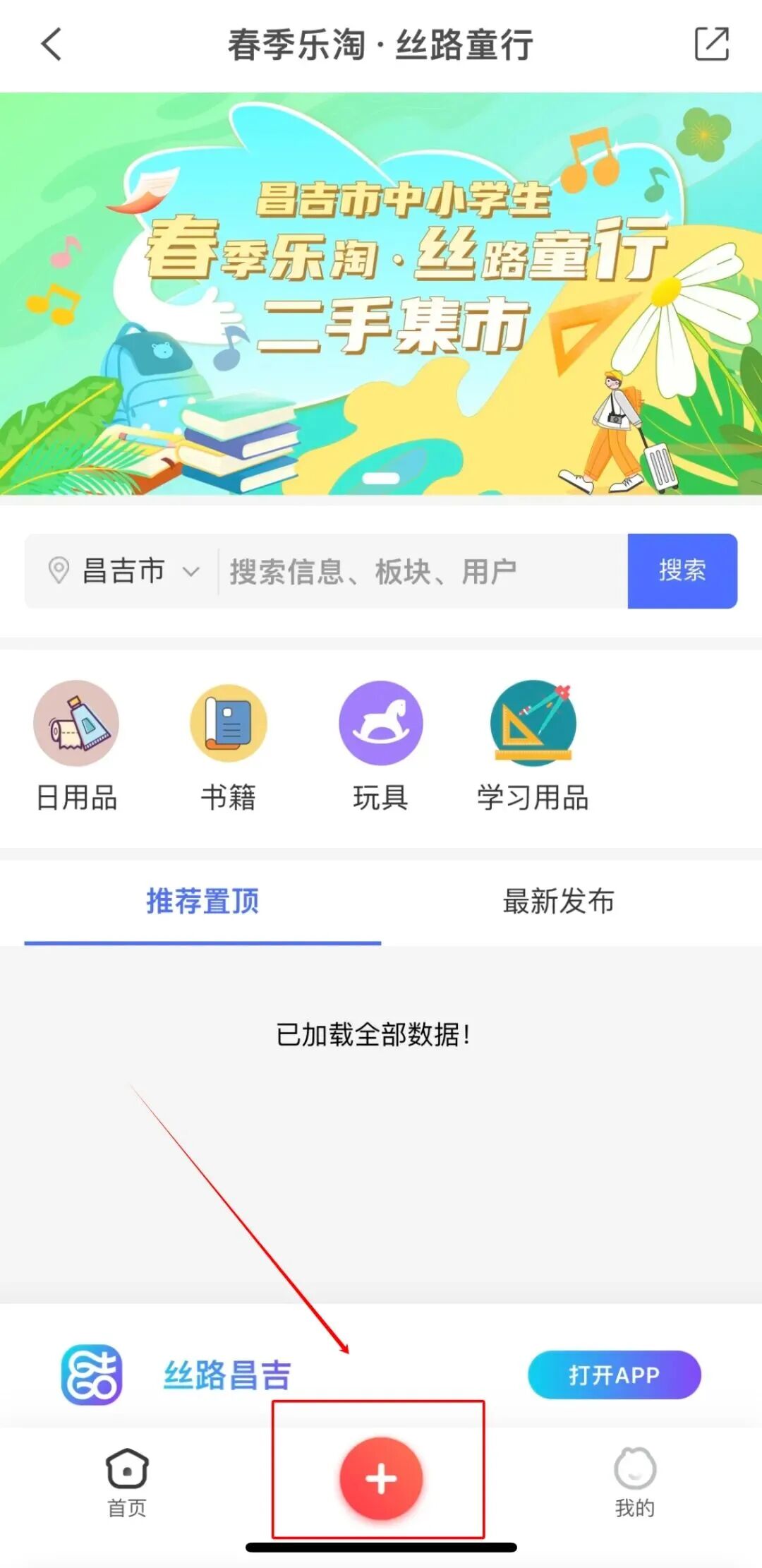Switch to the 最新发布 tab
Viewport: 762px width, 1568px height.
pos(559,901)
